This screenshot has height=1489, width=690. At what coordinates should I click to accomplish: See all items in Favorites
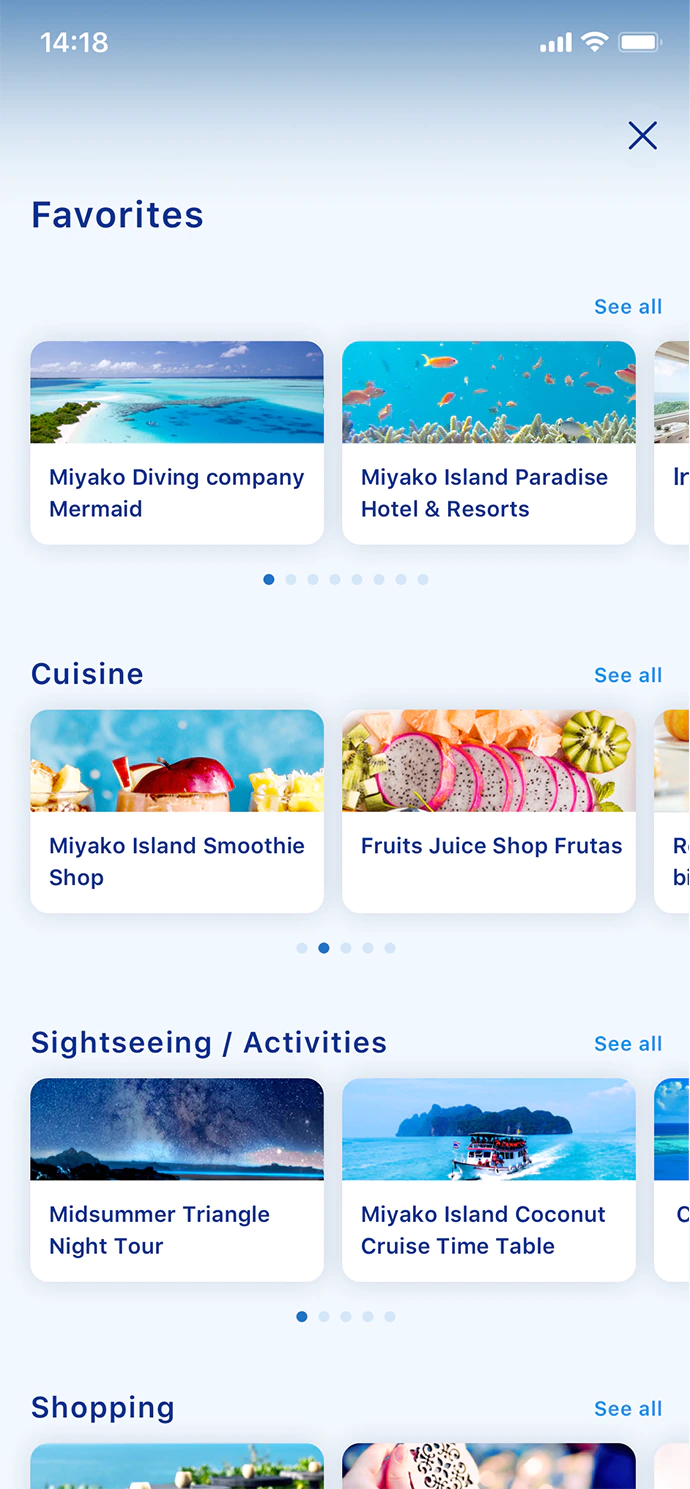point(628,307)
